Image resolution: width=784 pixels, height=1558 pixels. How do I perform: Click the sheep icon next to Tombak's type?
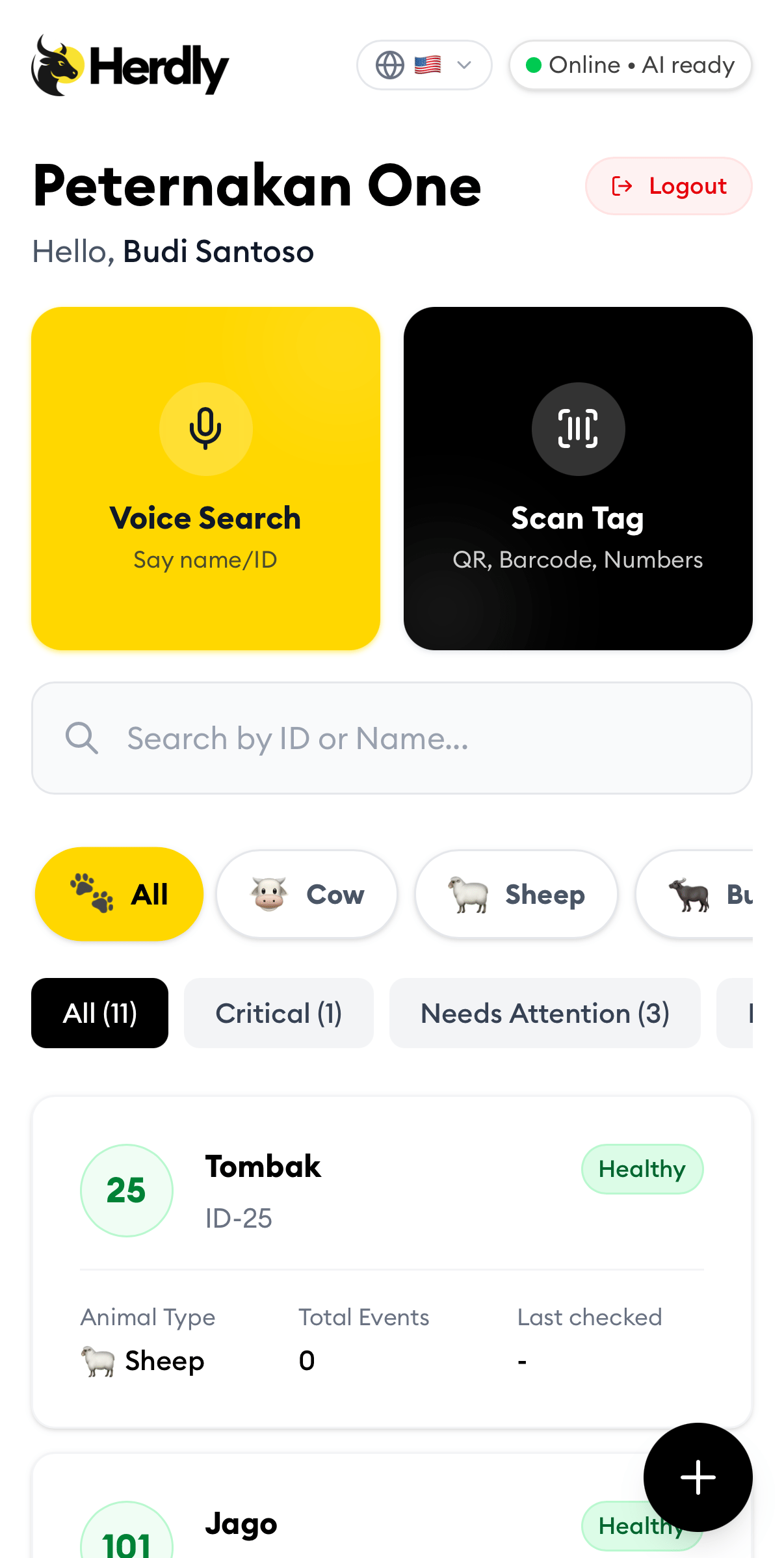point(99,1360)
